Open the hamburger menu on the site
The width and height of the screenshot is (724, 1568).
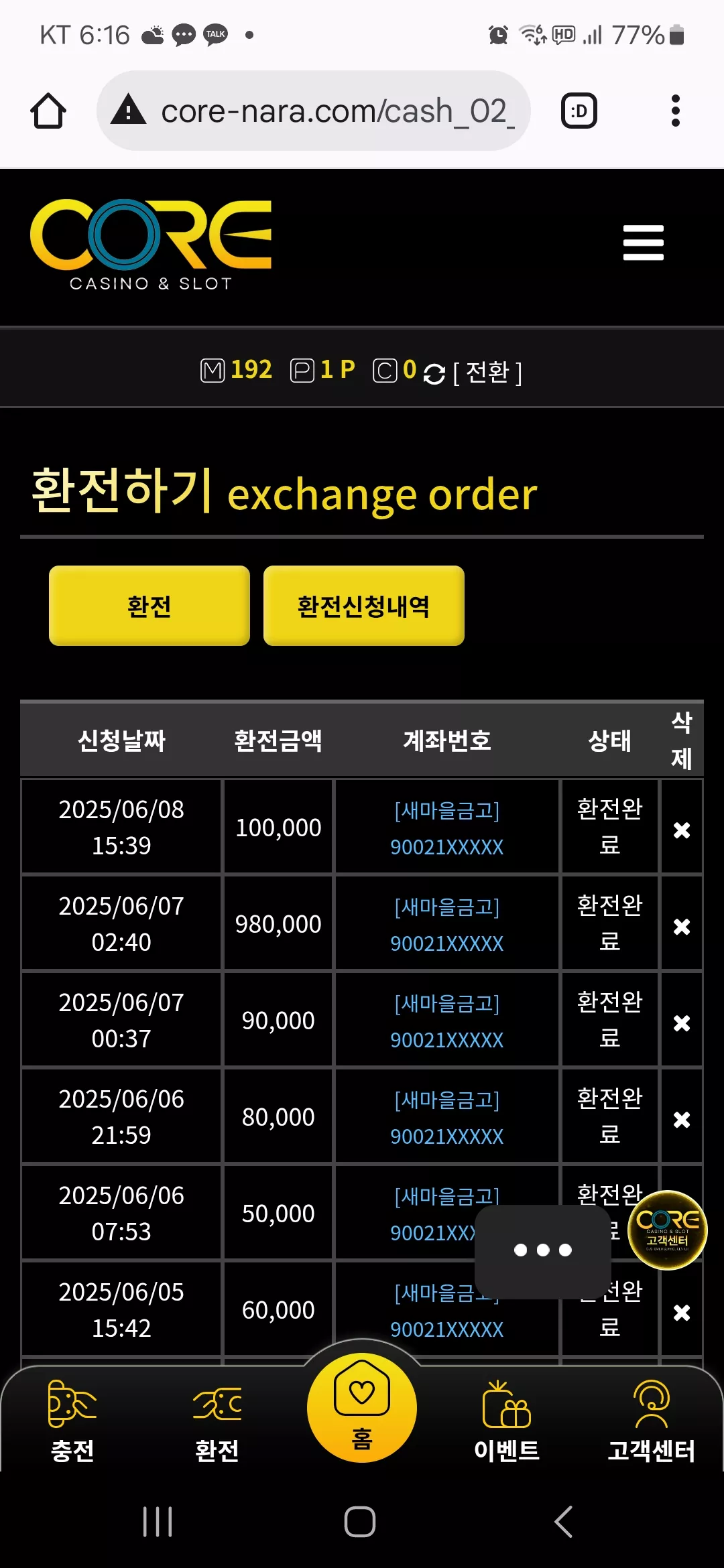pos(644,243)
